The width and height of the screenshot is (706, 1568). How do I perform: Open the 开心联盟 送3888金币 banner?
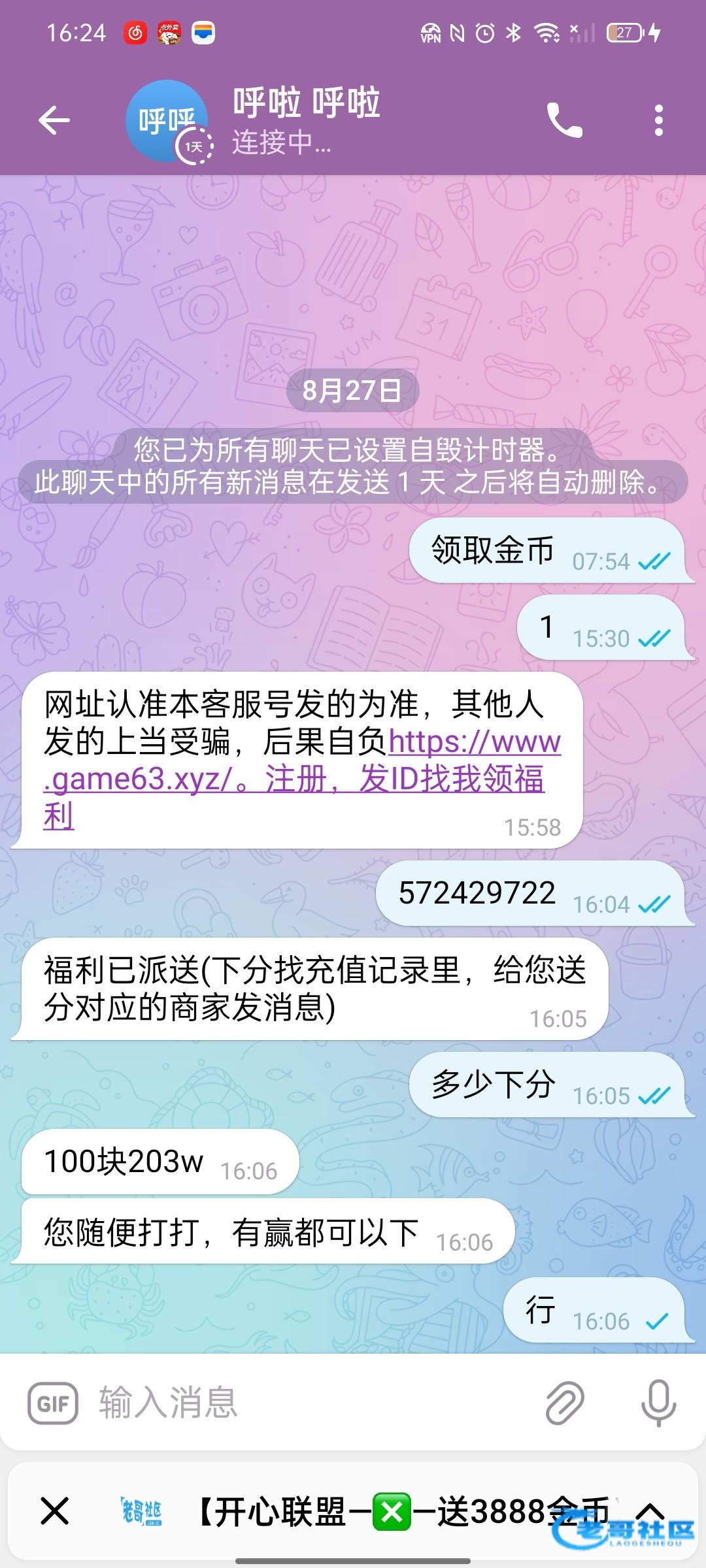point(392,1511)
